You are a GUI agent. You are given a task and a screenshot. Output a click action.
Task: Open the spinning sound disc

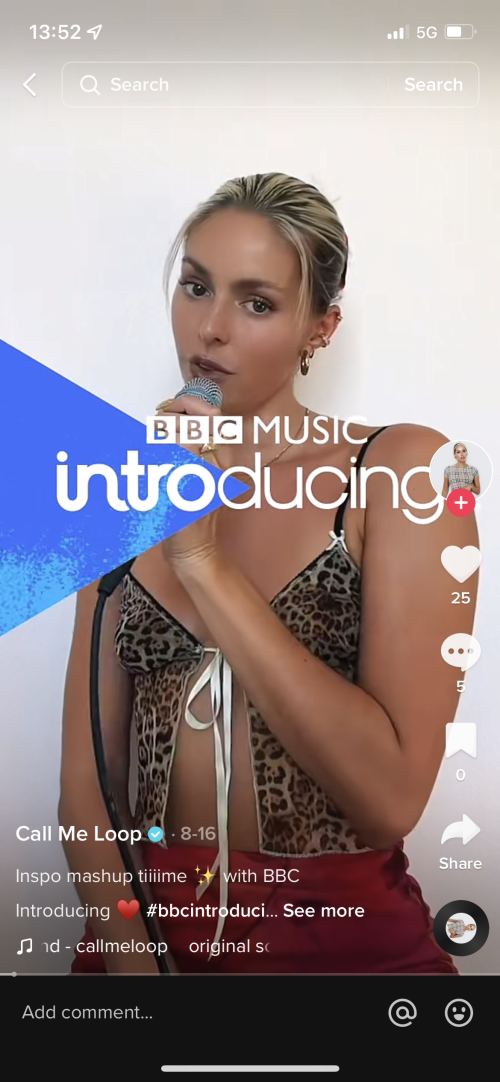coord(461,928)
